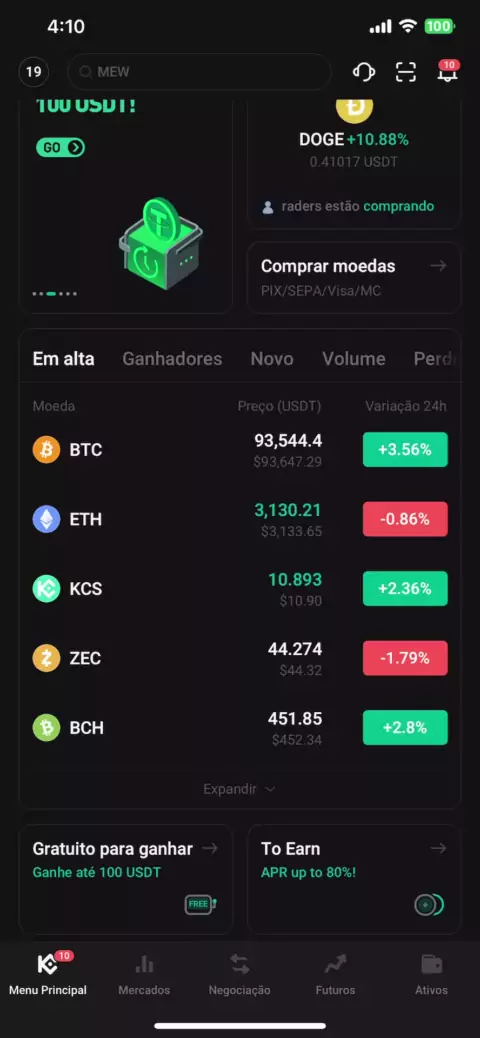Open customer support headset icon

(x=363, y=71)
